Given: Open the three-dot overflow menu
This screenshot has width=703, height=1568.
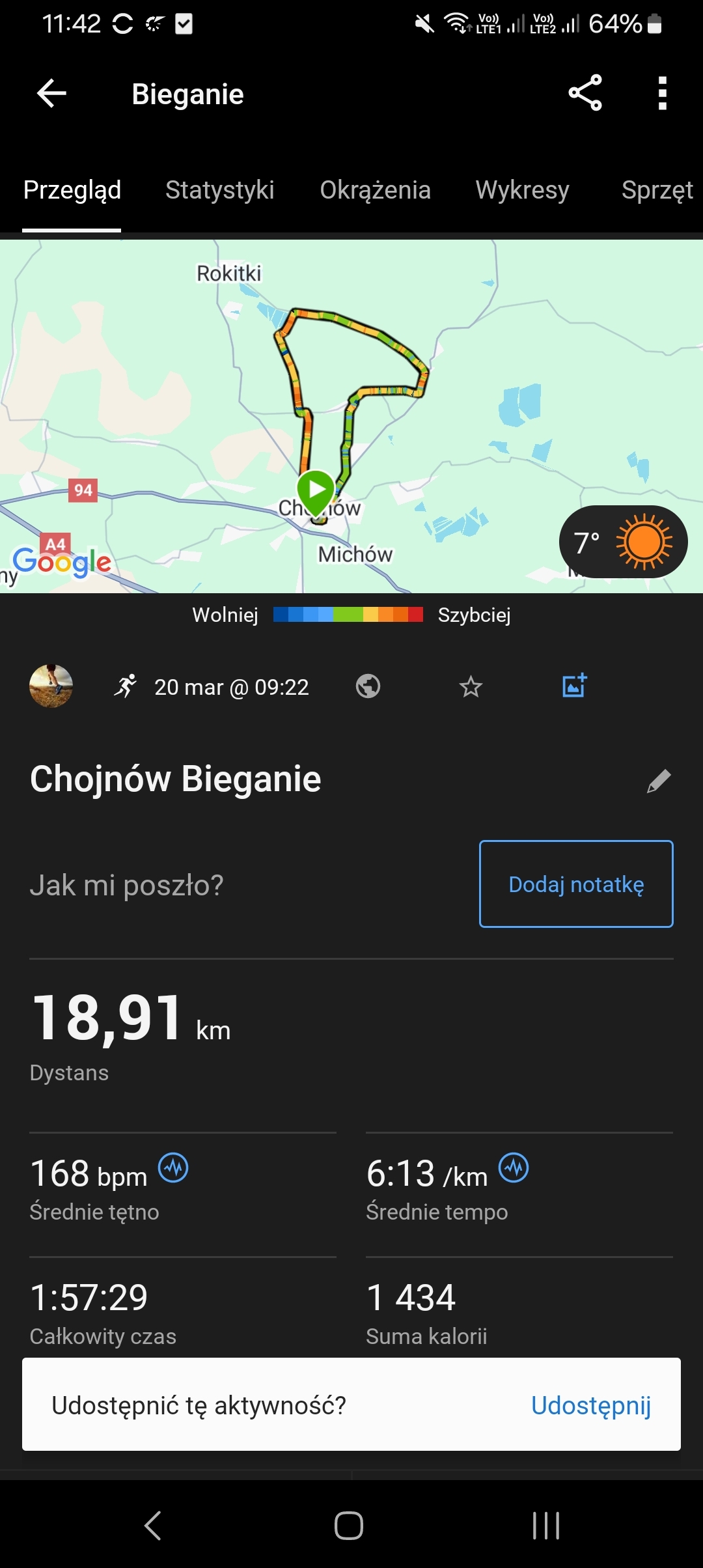Looking at the screenshot, I should pyautogui.click(x=662, y=94).
